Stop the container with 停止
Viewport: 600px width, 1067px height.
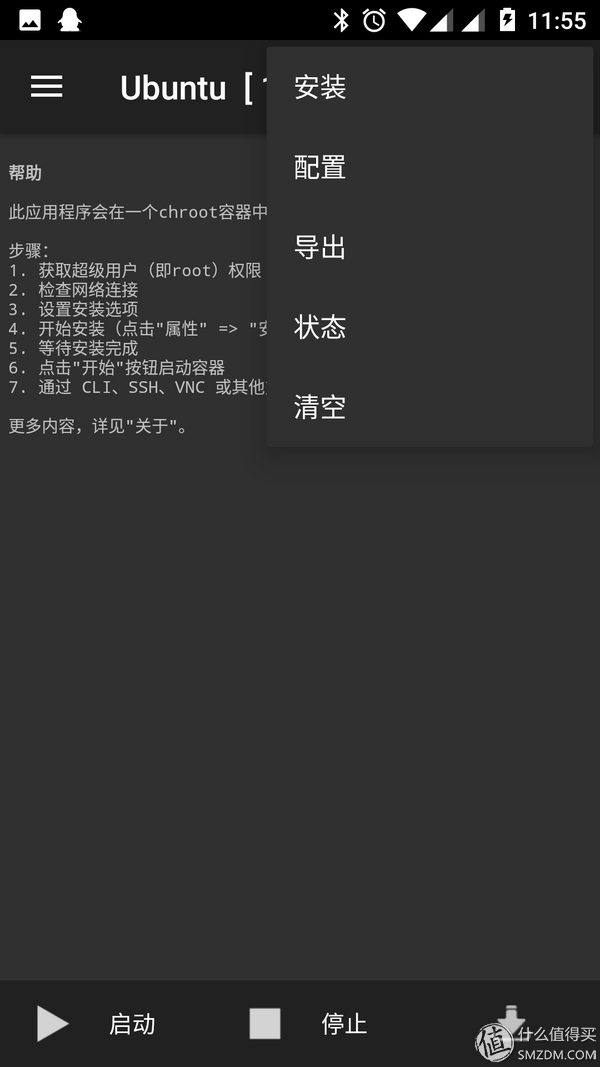click(308, 1023)
